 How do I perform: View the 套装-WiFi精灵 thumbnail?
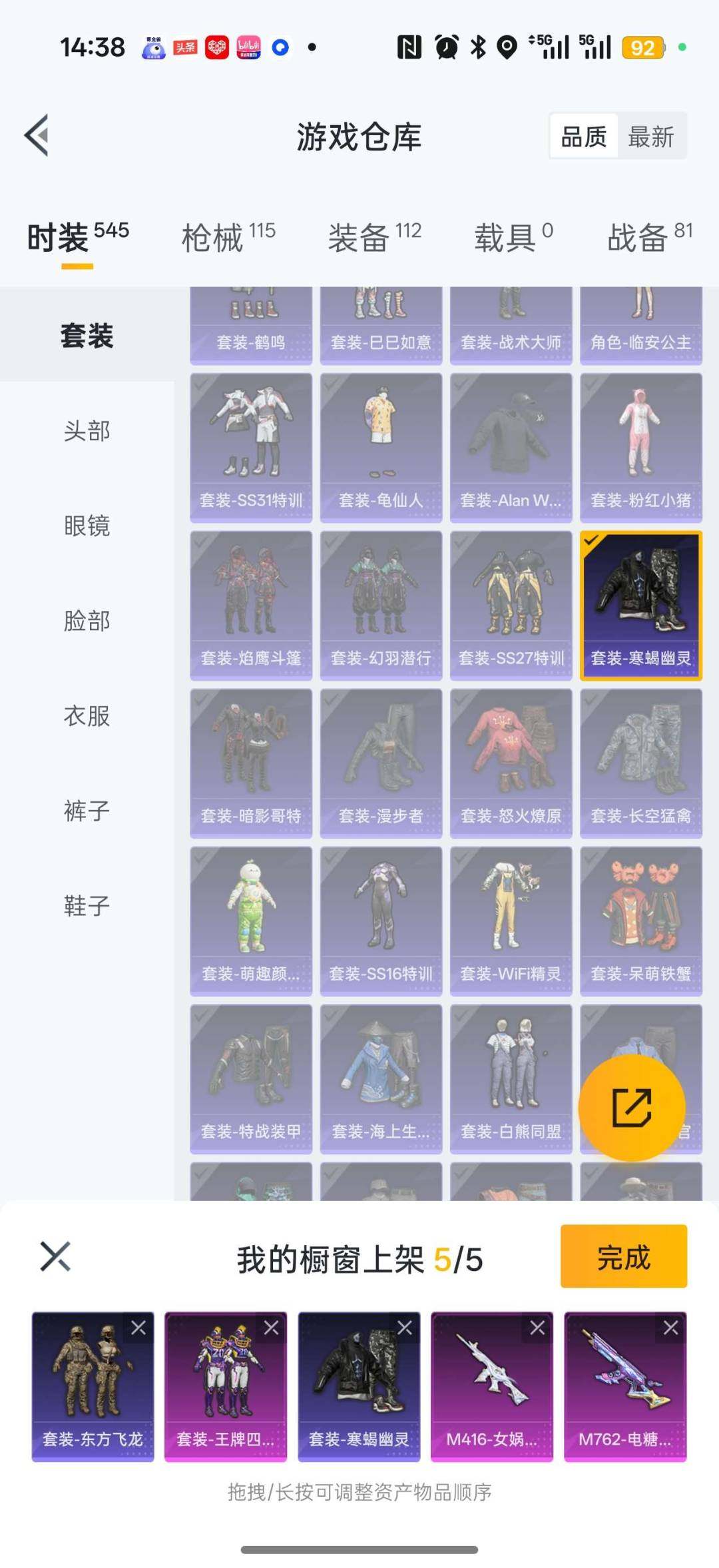click(x=511, y=919)
